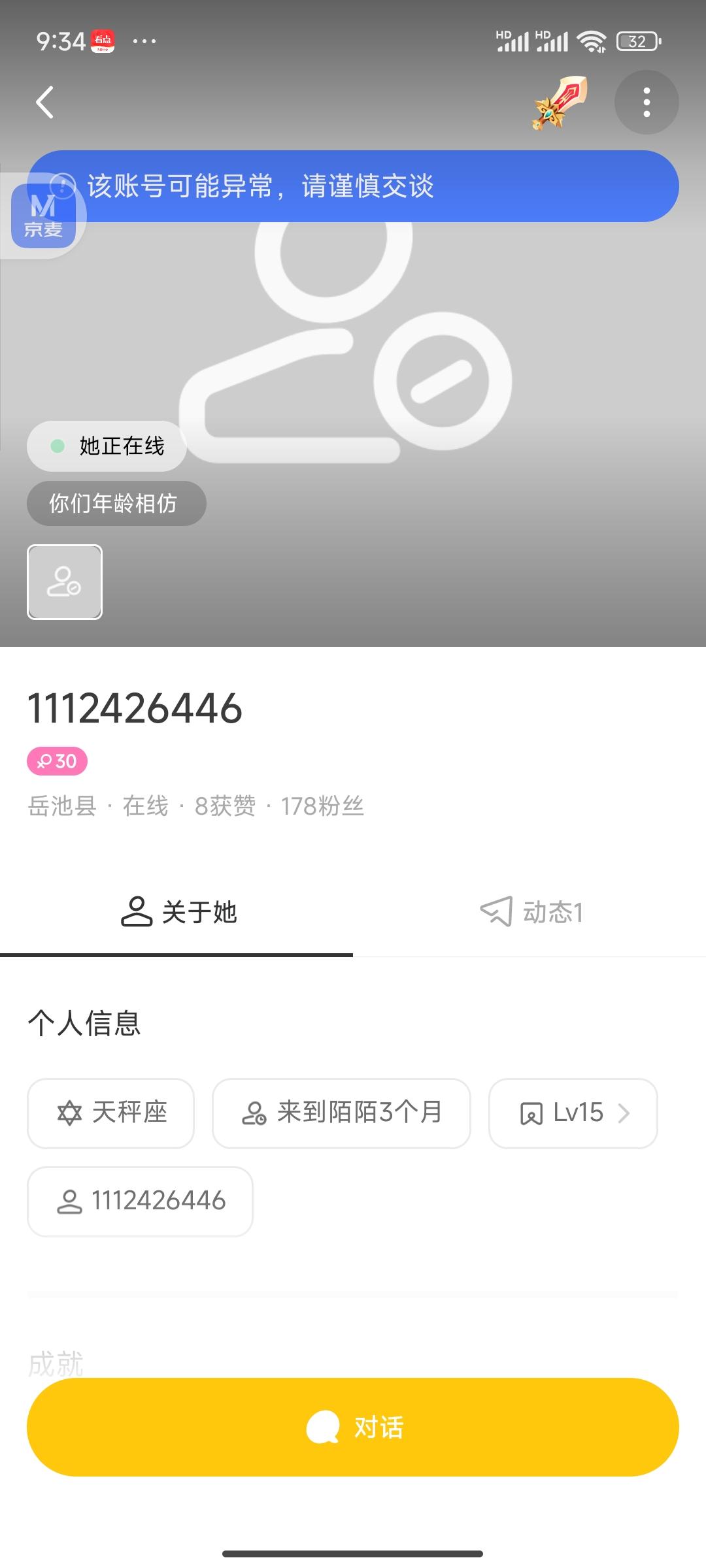The height and width of the screenshot is (1568, 706).
Task: Open the three-dot overflow menu
Action: [646, 103]
